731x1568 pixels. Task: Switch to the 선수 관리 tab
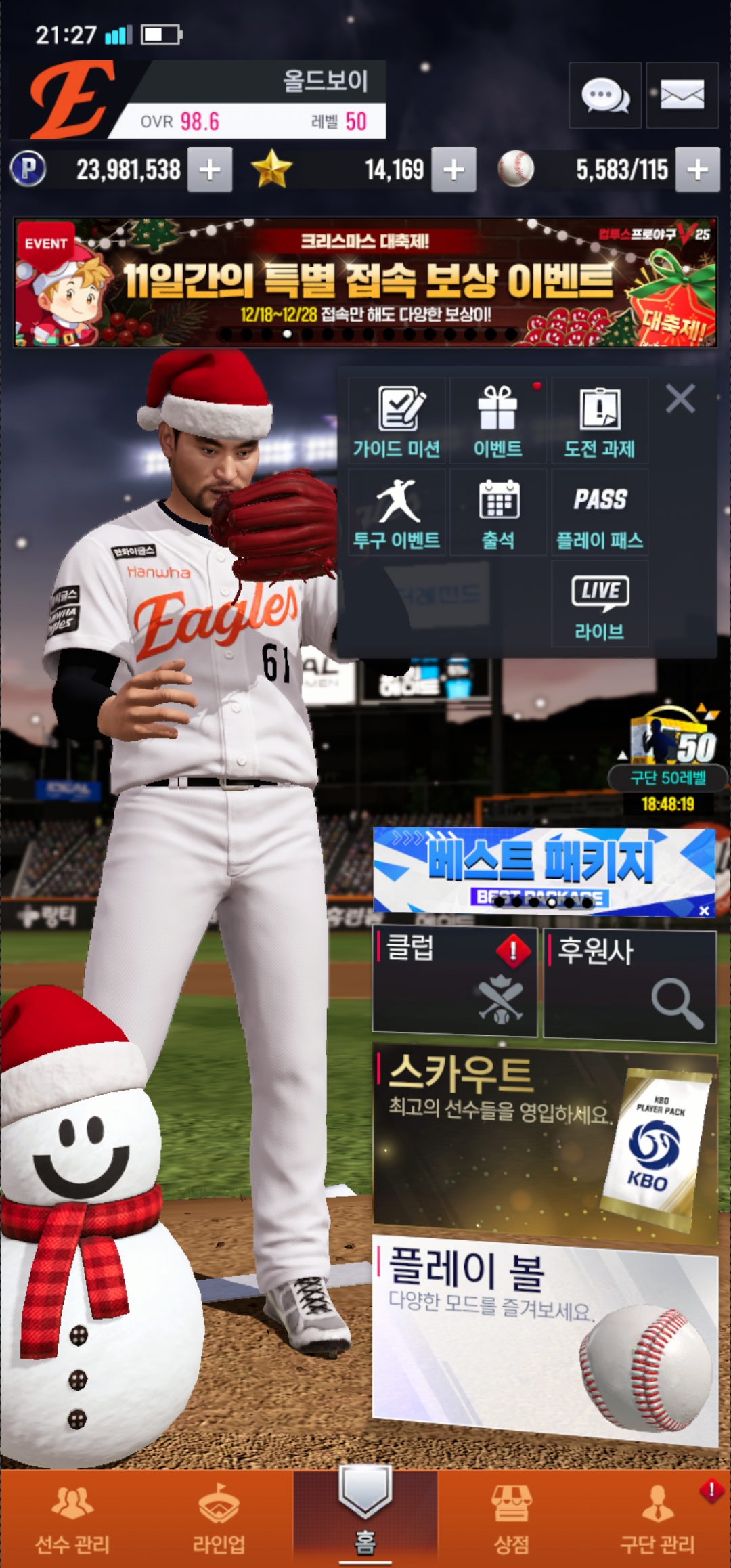[72, 1519]
